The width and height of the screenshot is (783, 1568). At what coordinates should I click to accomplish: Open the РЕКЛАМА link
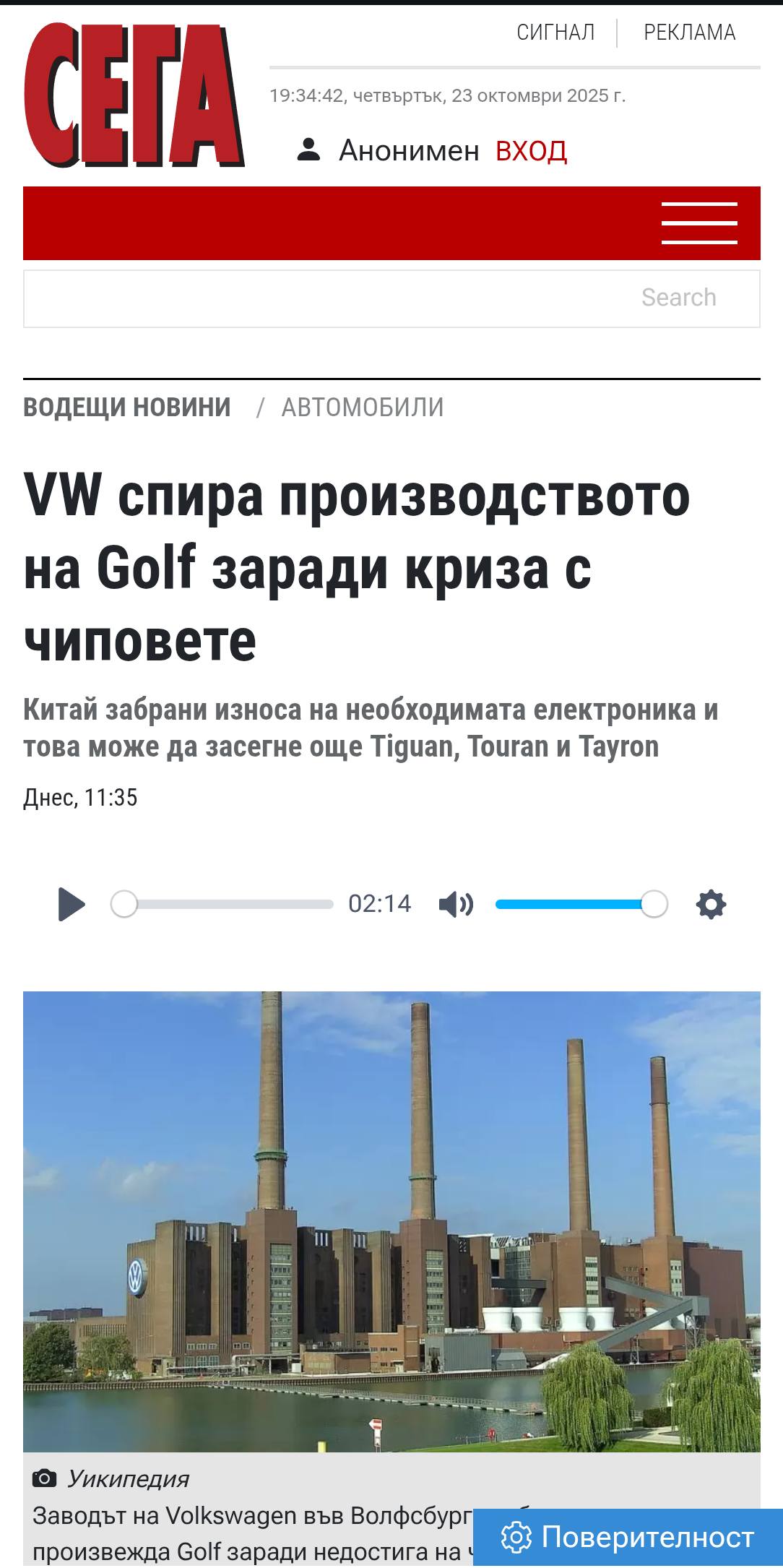(689, 33)
